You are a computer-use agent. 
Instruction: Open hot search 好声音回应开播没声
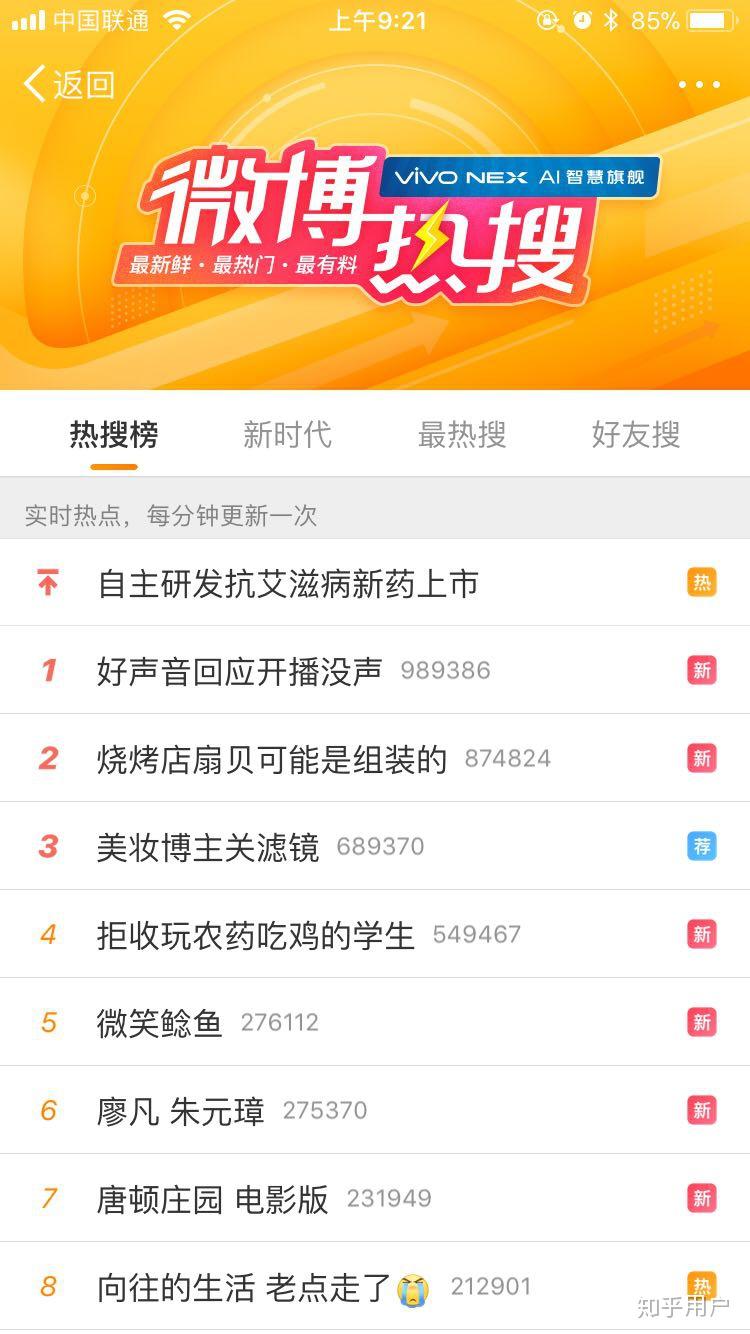pos(240,670)
